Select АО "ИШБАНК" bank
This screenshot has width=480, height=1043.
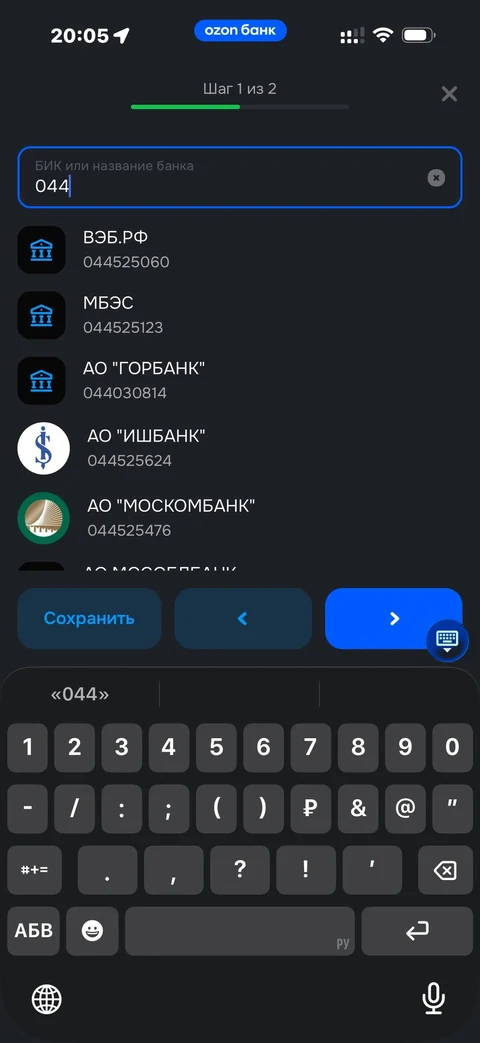239,448
